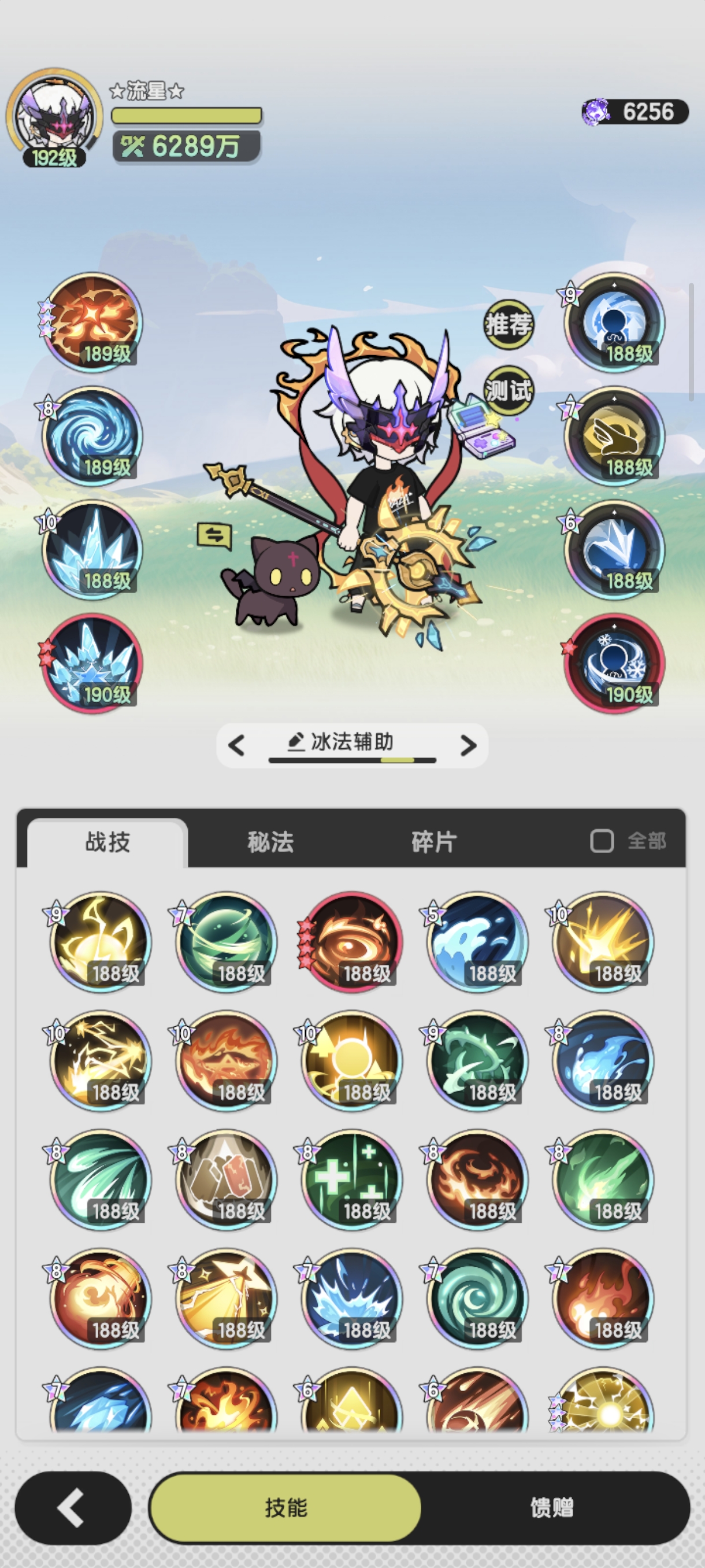Go back with the bottom-left arrow
705x1568 pixels.
pyautogui.click(x=73, y=1507)
